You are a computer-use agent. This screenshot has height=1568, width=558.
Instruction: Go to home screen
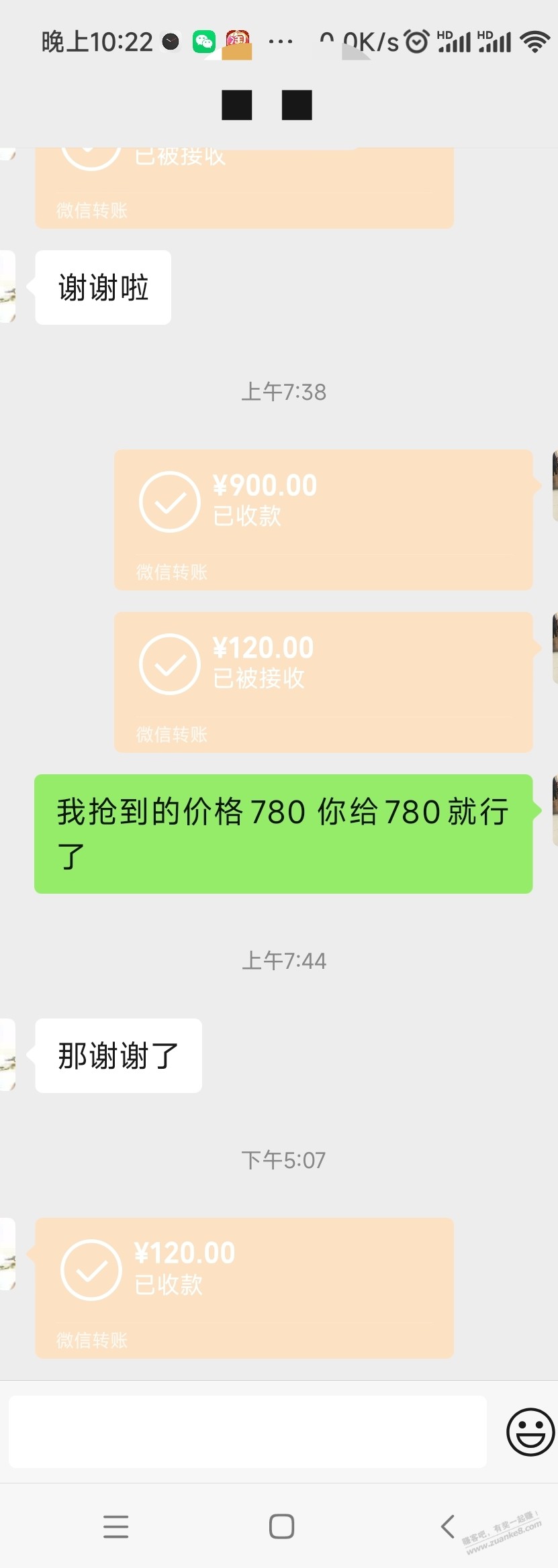point(281,1526)
